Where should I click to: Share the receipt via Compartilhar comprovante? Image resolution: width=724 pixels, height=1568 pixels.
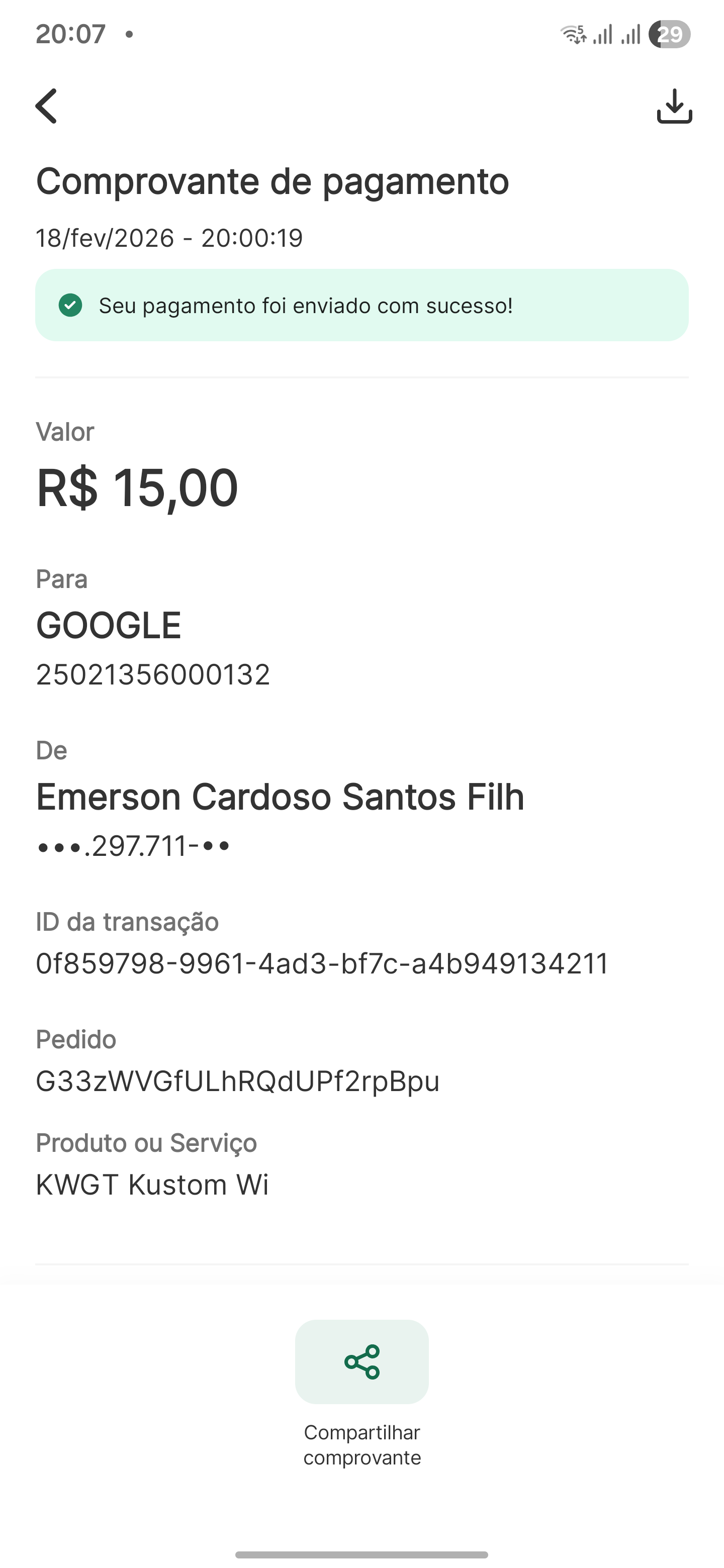click(x=361, y=1361)
